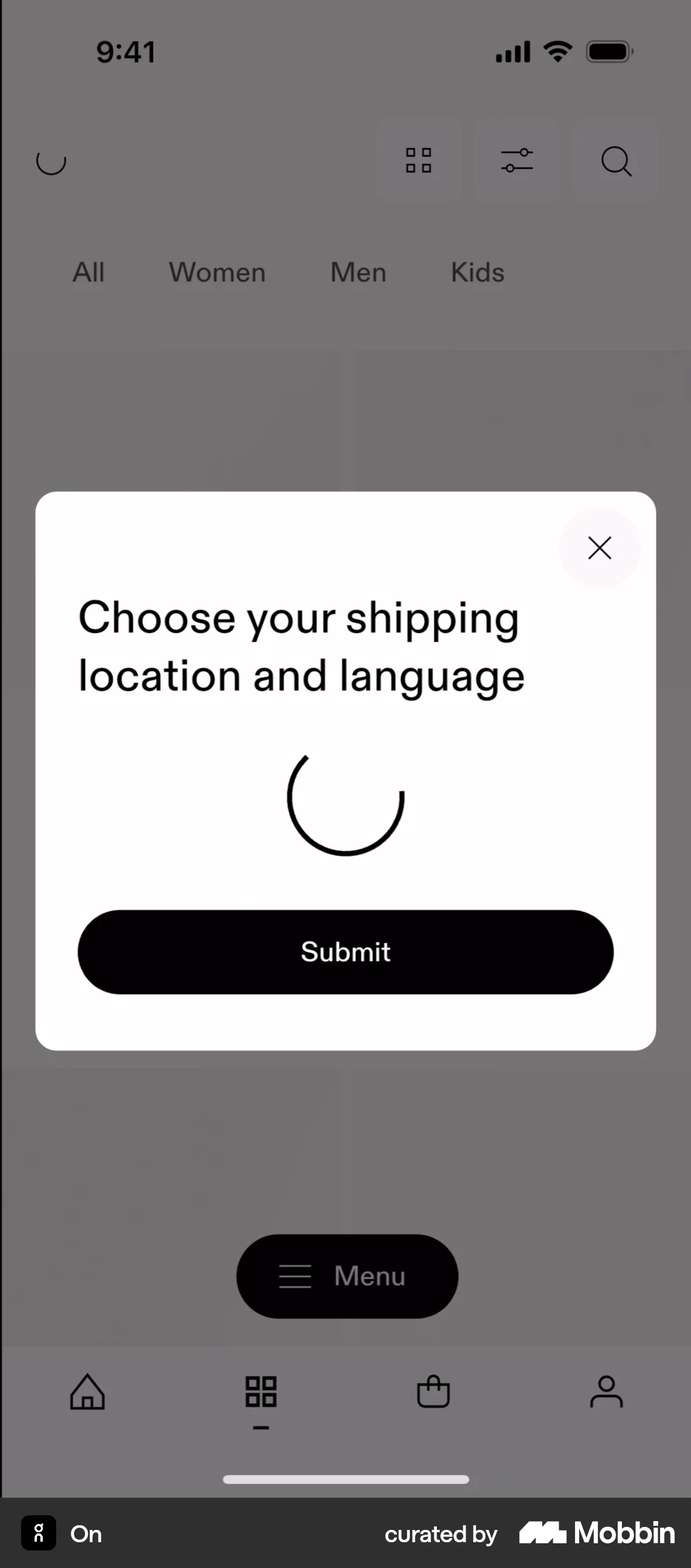Open the categories grid icon in bottom bar
Screen dimensions: 691x1568
pos(260,1393)
